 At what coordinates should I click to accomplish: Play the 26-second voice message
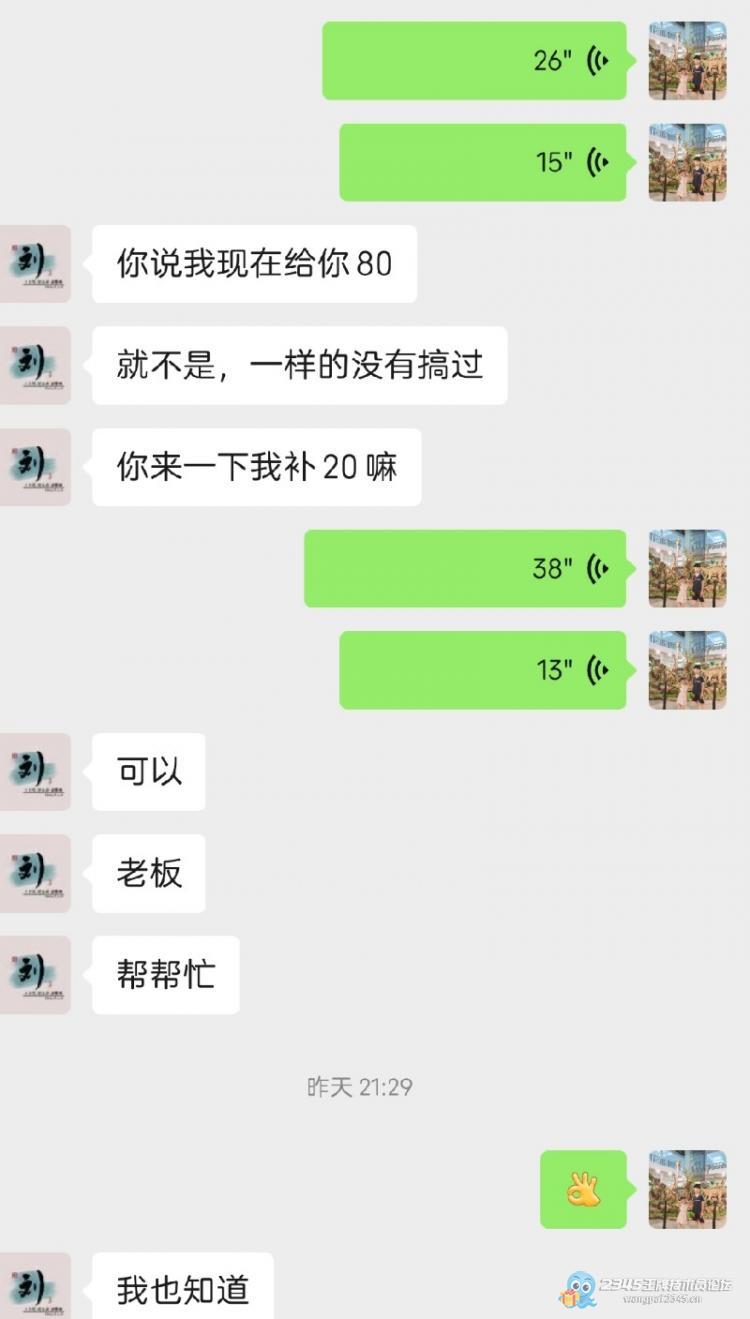click(474, 61)
